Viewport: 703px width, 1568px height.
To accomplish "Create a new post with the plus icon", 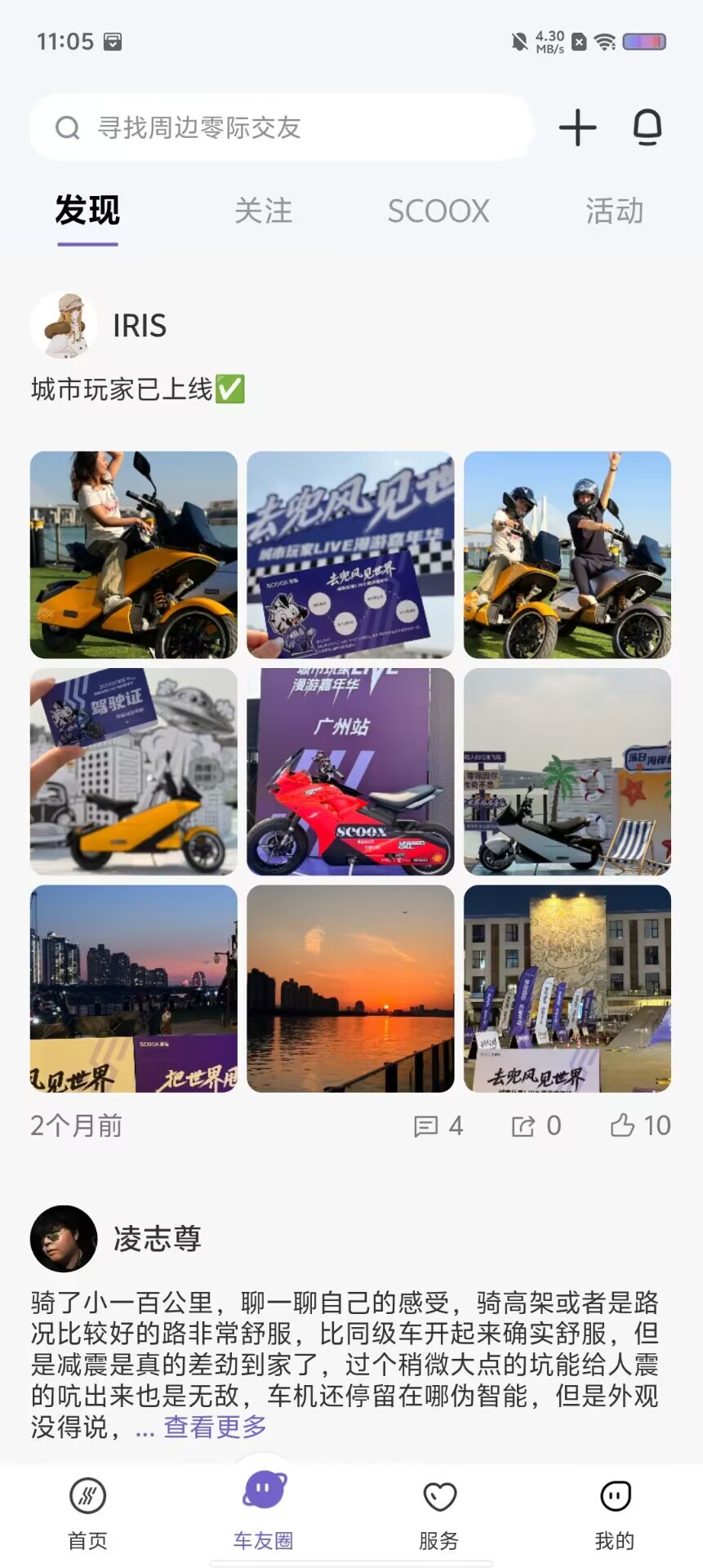I will click(x=577, y=127).
